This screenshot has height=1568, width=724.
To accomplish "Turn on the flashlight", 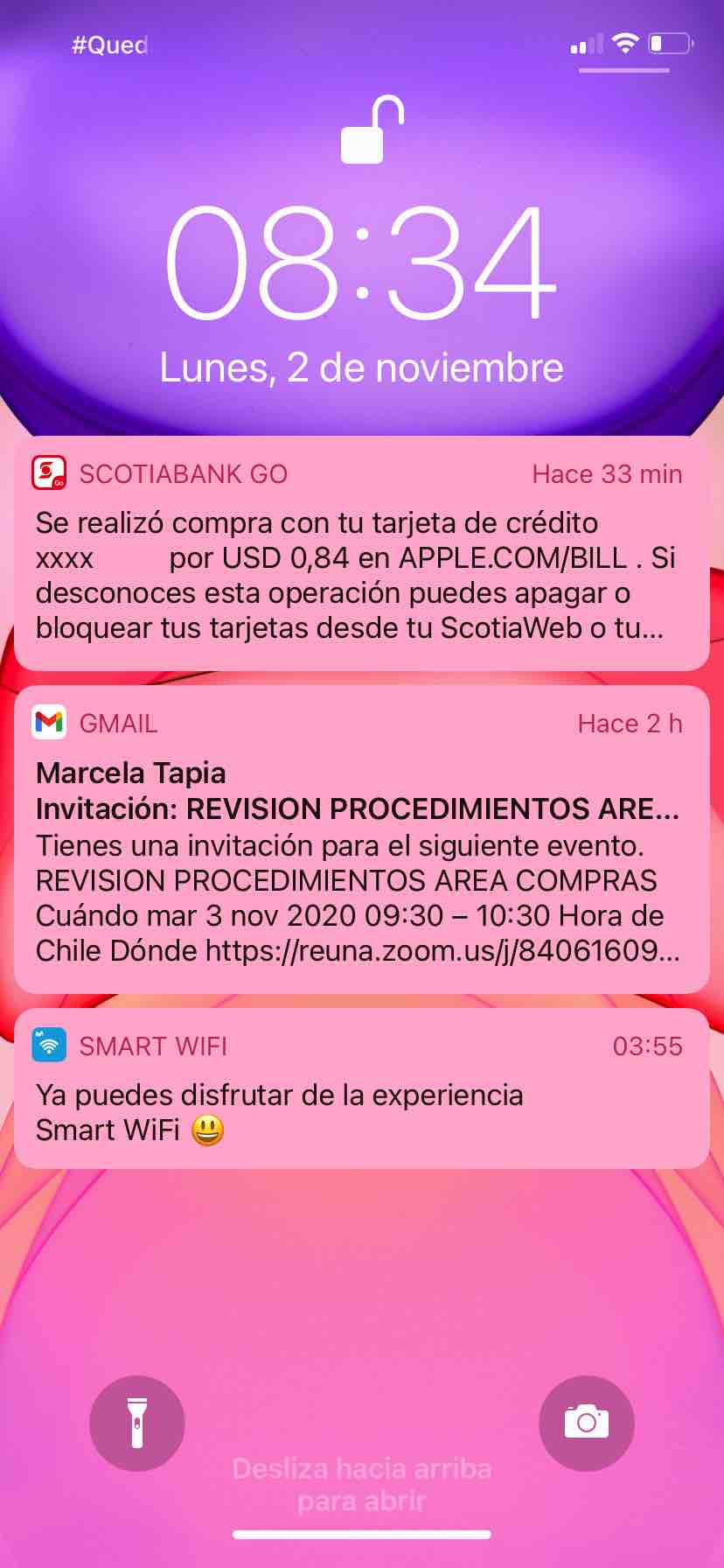I will [x=136, y=1423].
